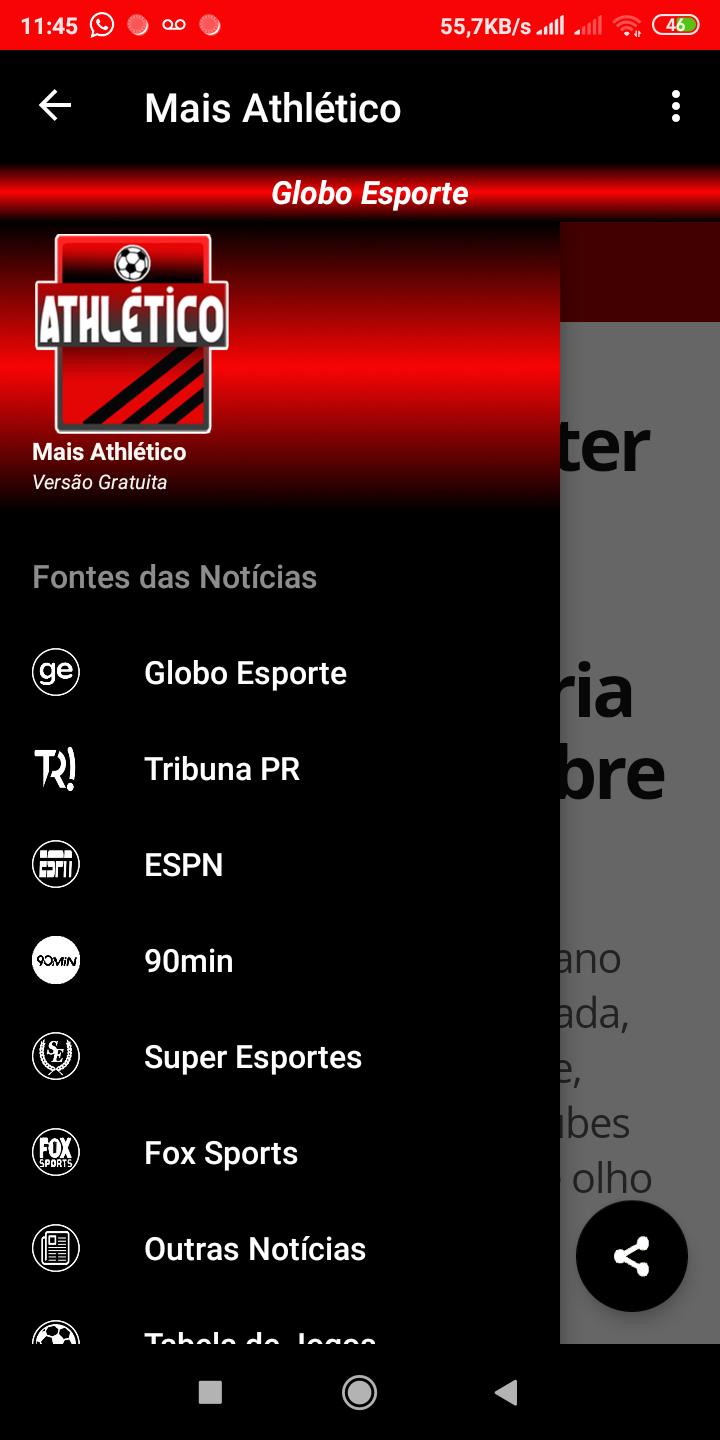Tap the floating share button
Viewport: 720px width, 1440px height.
[632, 1256]
